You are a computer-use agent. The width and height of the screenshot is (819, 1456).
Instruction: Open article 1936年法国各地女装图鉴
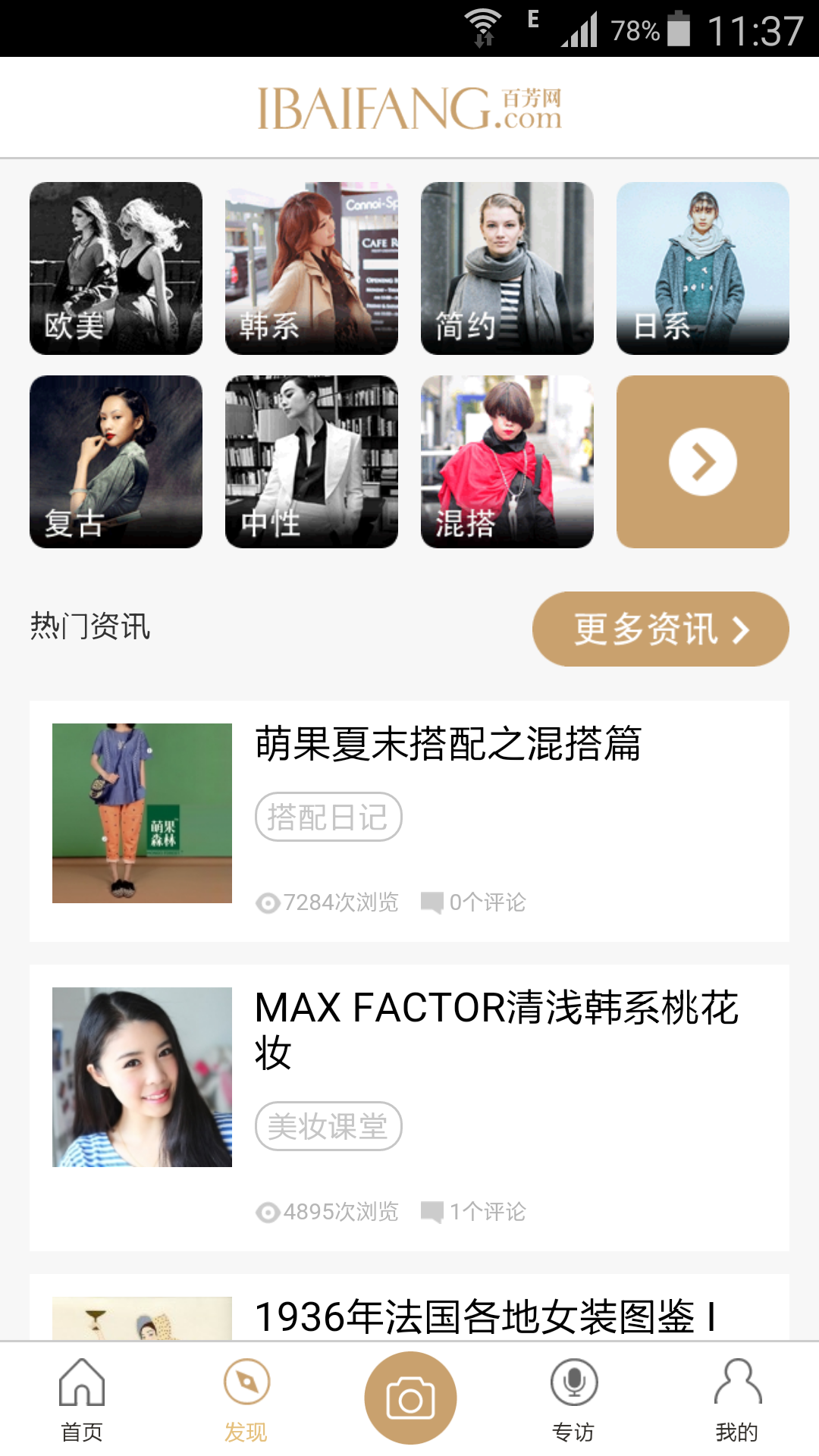point(484,1316)
